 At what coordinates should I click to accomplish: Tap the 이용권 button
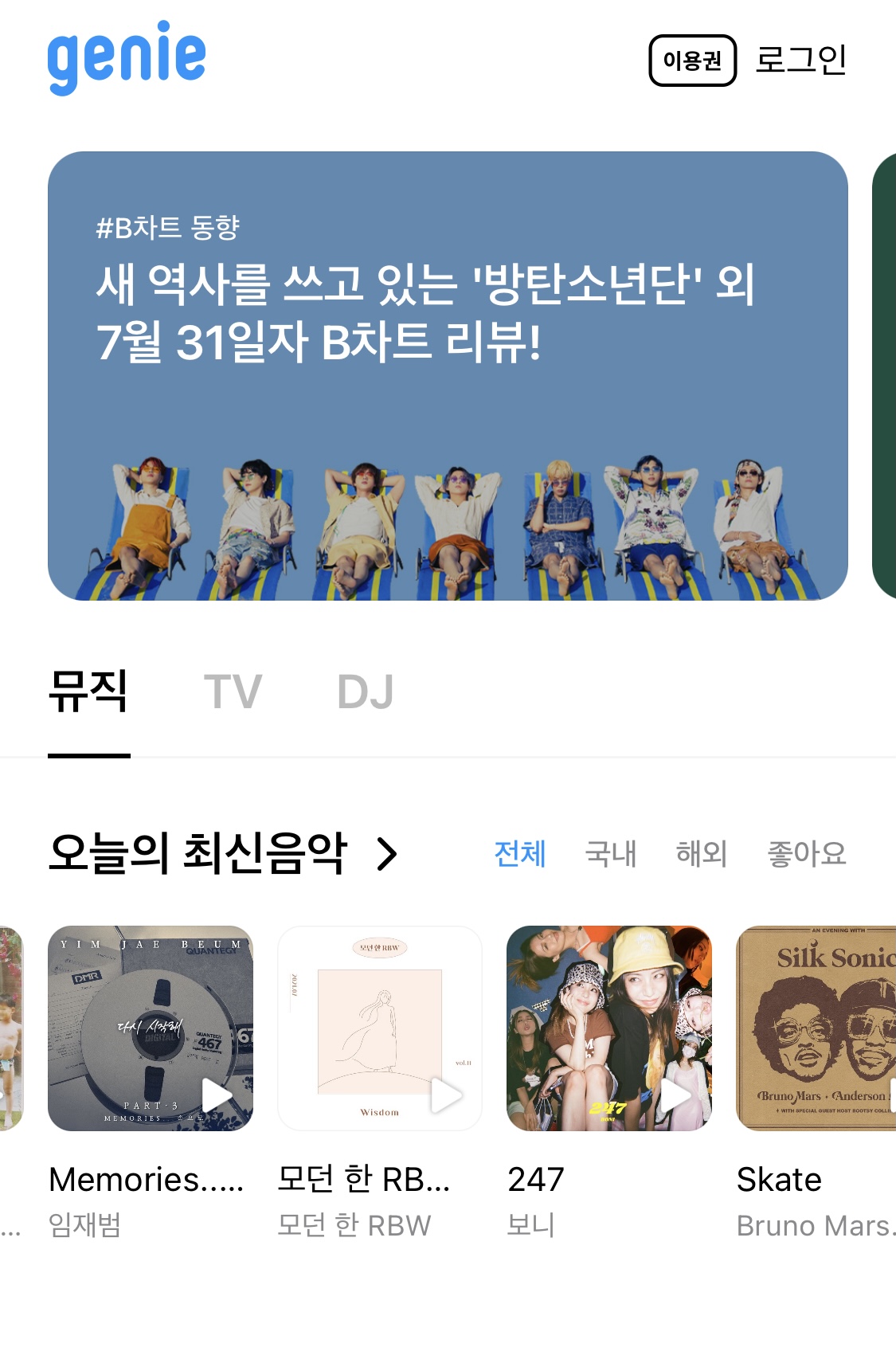pos(692,61)
